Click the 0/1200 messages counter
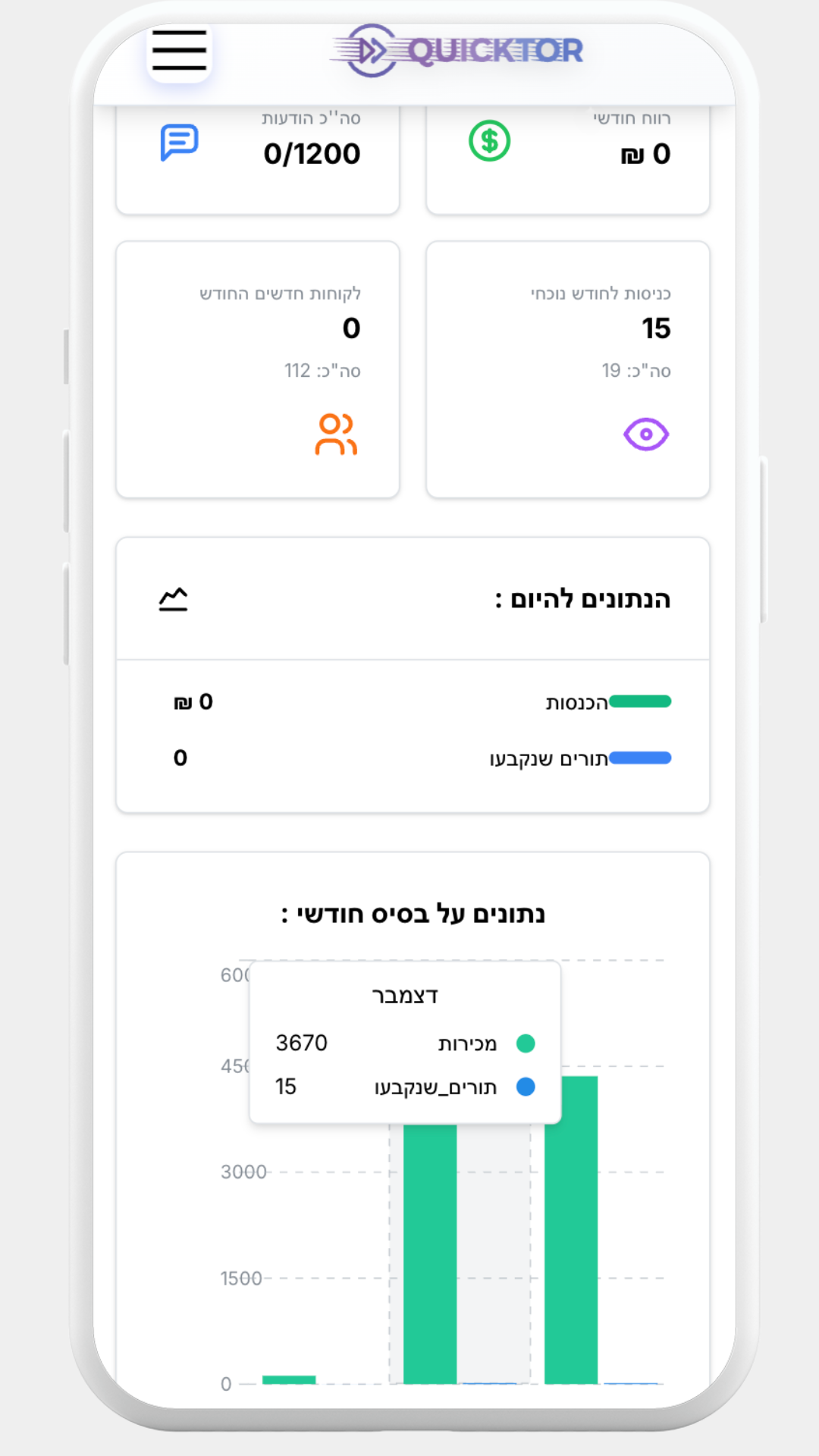Screen dimensions: 819x1456 (313, 154)
